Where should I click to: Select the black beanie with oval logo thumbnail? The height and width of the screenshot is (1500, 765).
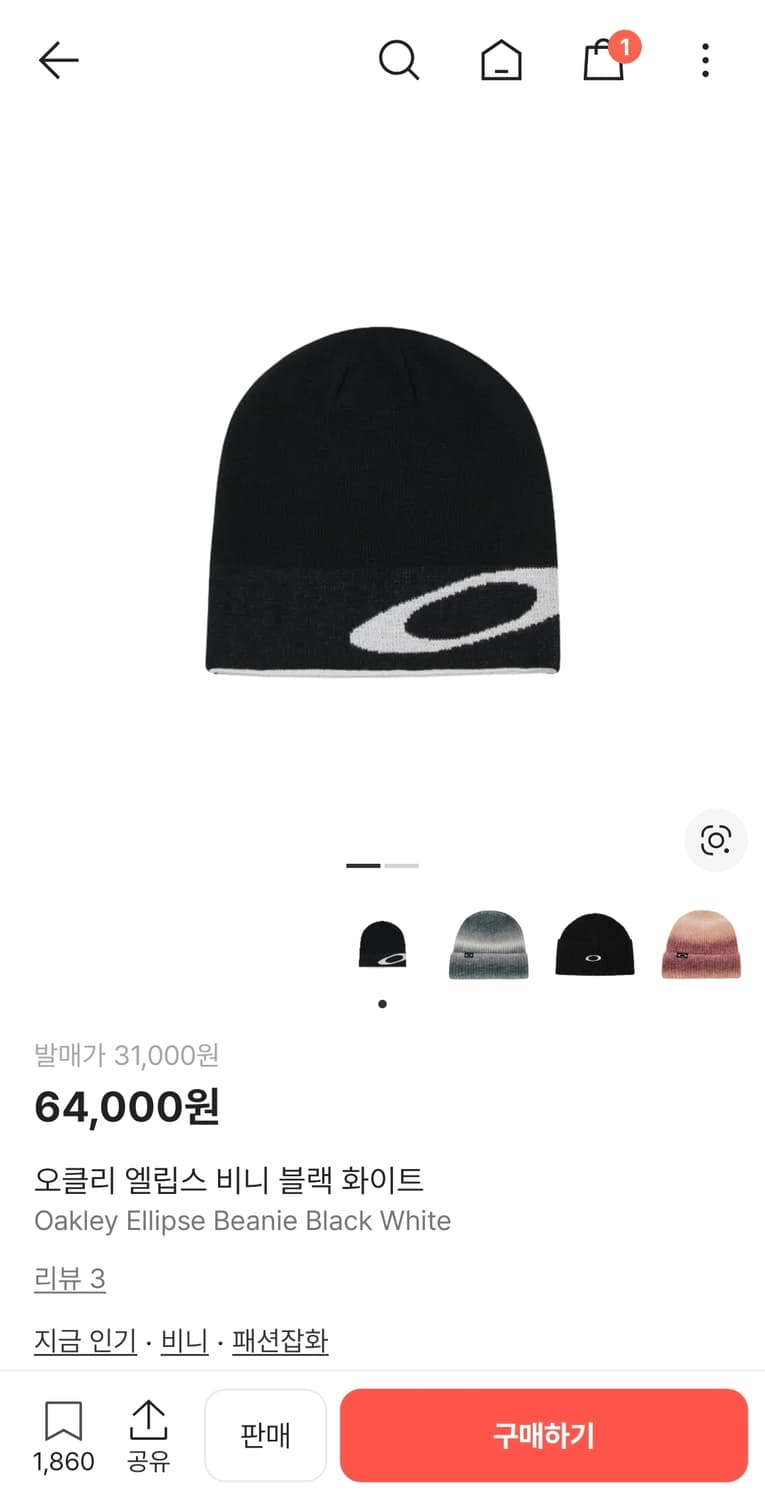(x=595, y=943)
